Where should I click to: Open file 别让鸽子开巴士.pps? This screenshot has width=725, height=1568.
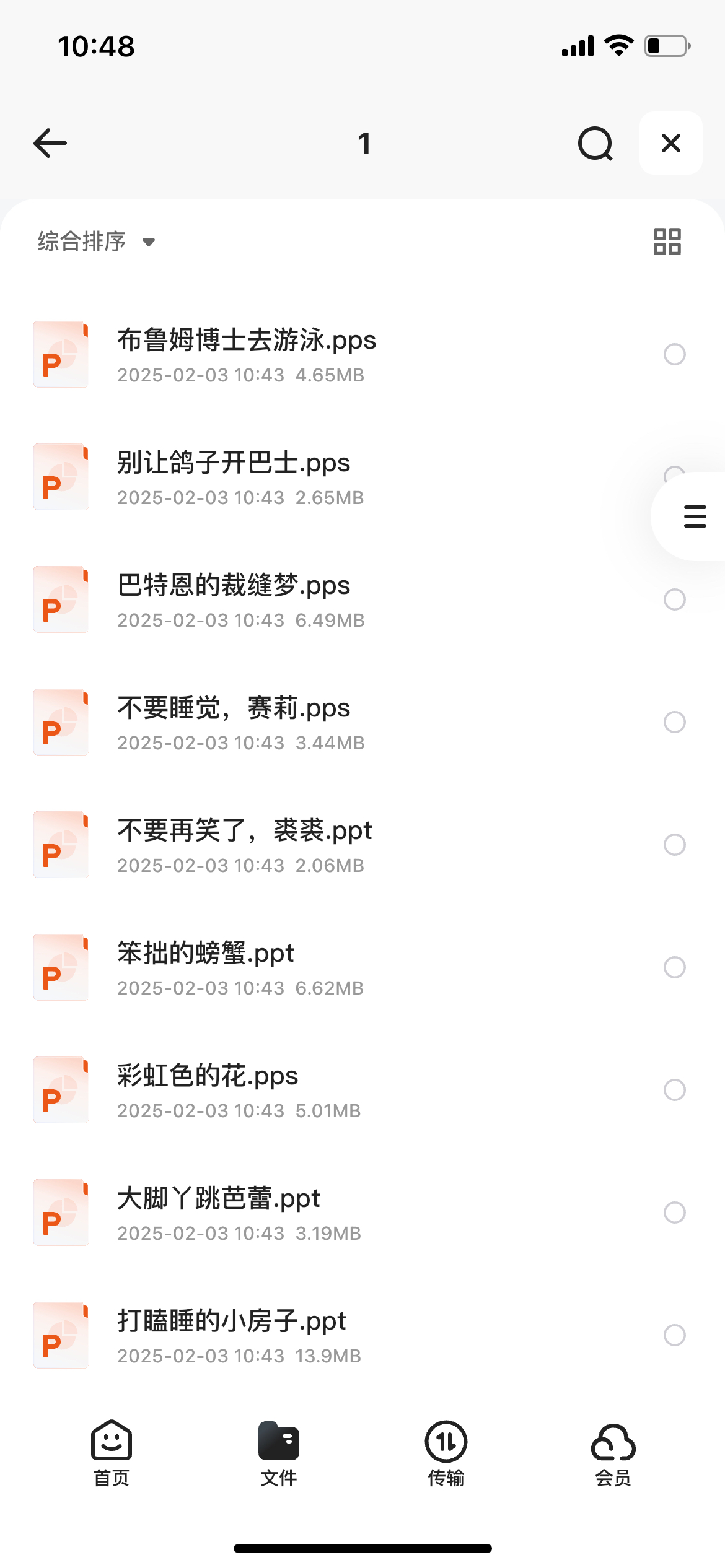pyautogui.click(x=362, y=477)
